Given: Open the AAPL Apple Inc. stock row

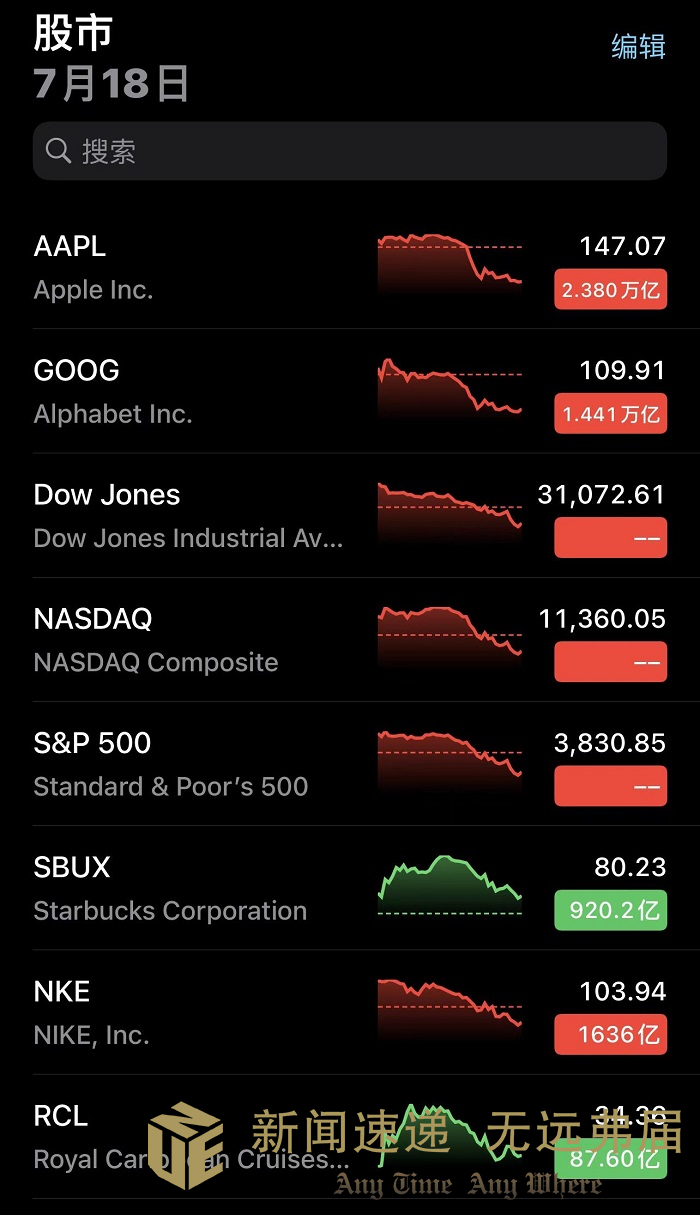Looking at the screenshot, I should (x=350, y=267).
